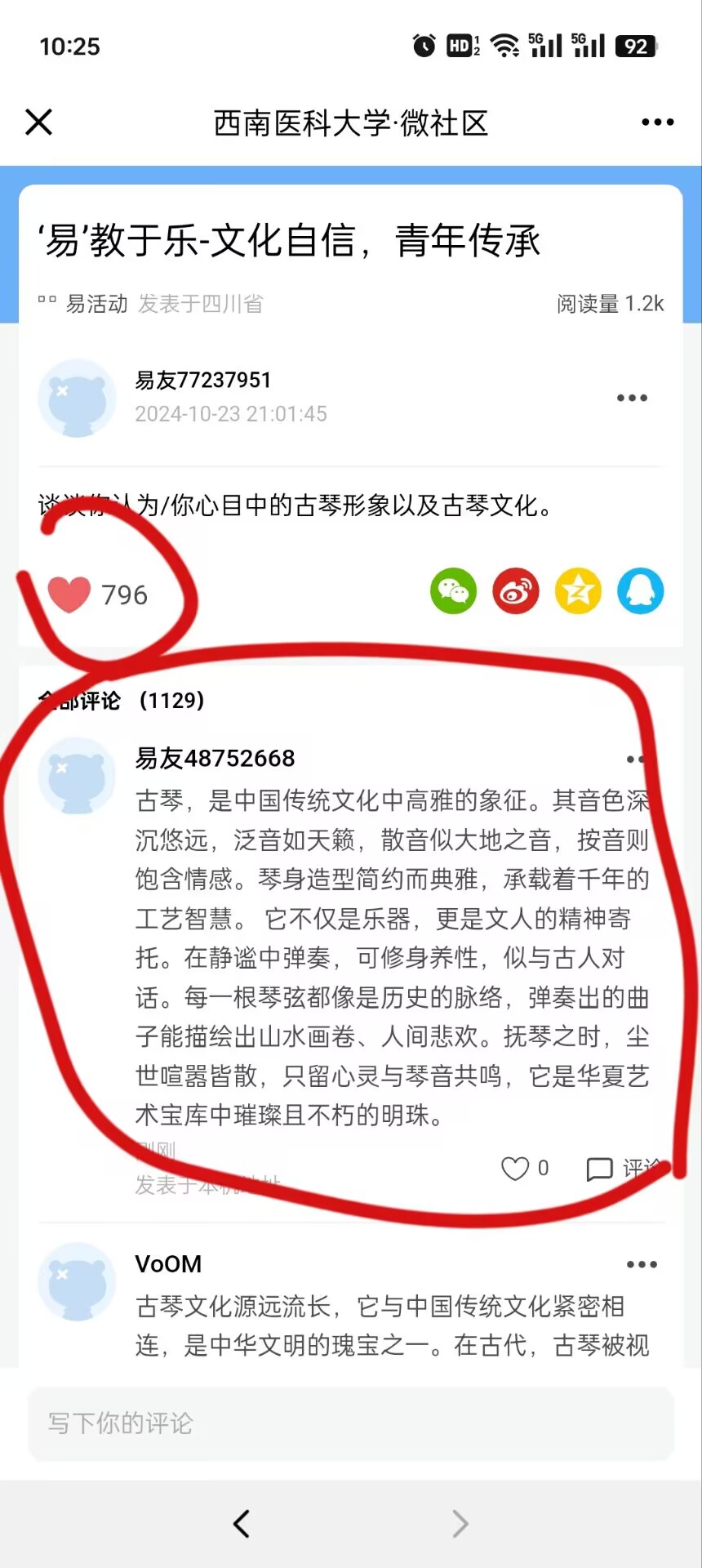Viewport: 702px width, 1568px height.
Task: Open options for 易友77237951's post
Action: [x=632, y=398]
